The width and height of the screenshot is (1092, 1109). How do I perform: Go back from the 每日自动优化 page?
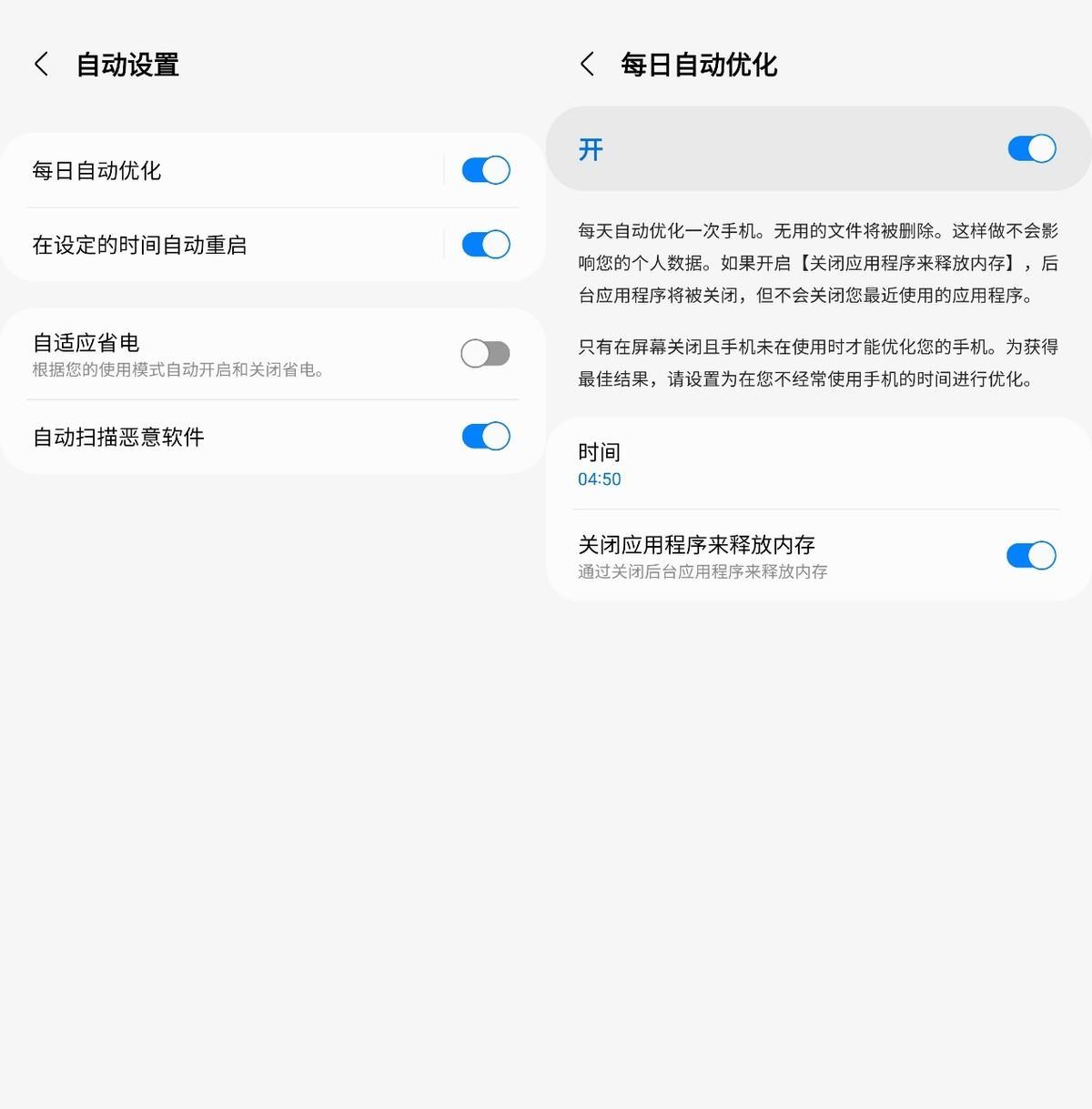587,65
